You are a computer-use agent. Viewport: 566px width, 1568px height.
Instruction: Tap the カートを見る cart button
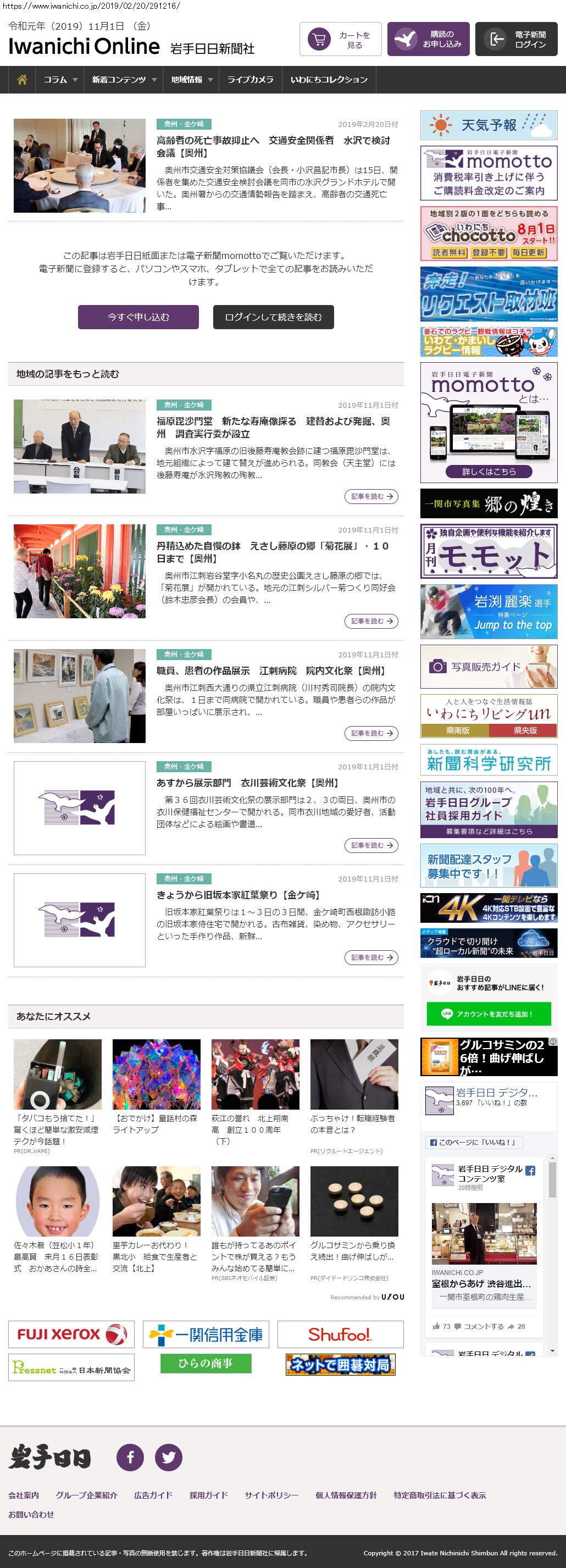(x=340, y=40)
